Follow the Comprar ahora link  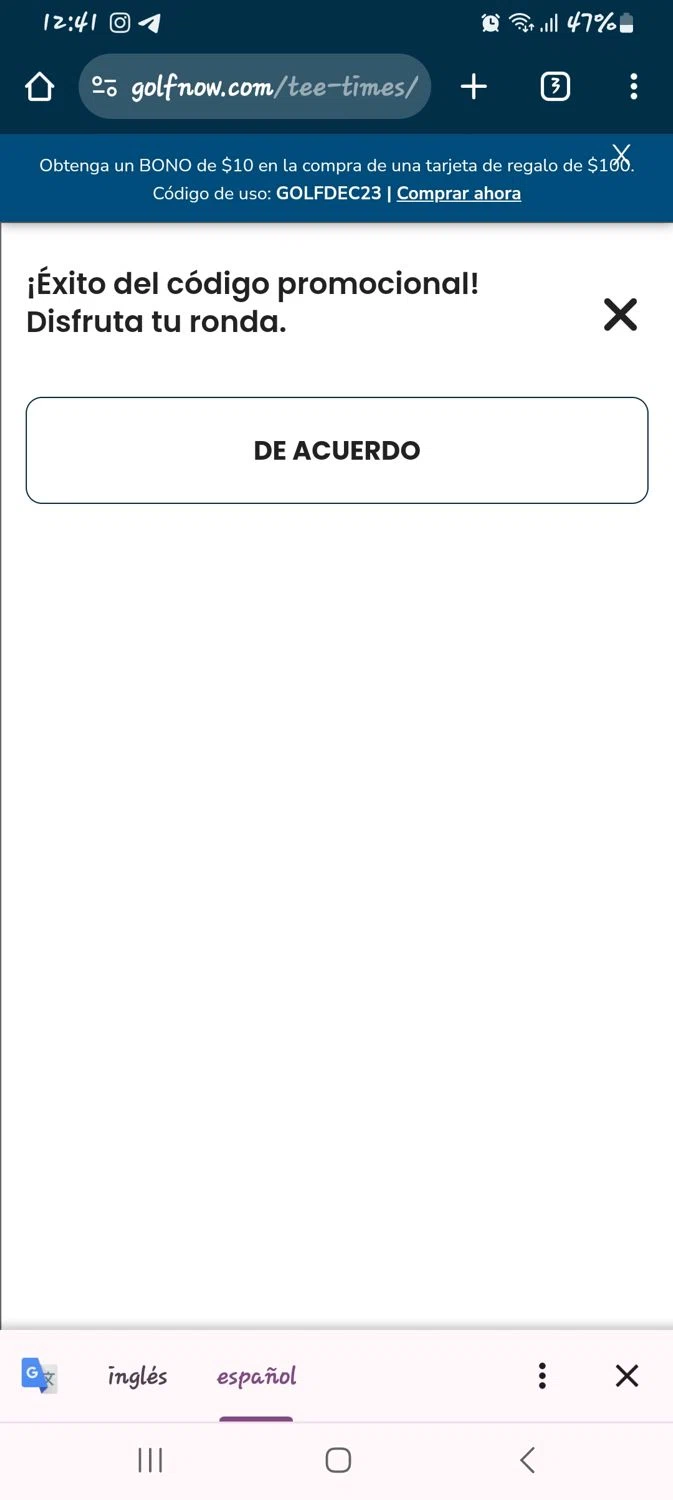coord(458,193)
